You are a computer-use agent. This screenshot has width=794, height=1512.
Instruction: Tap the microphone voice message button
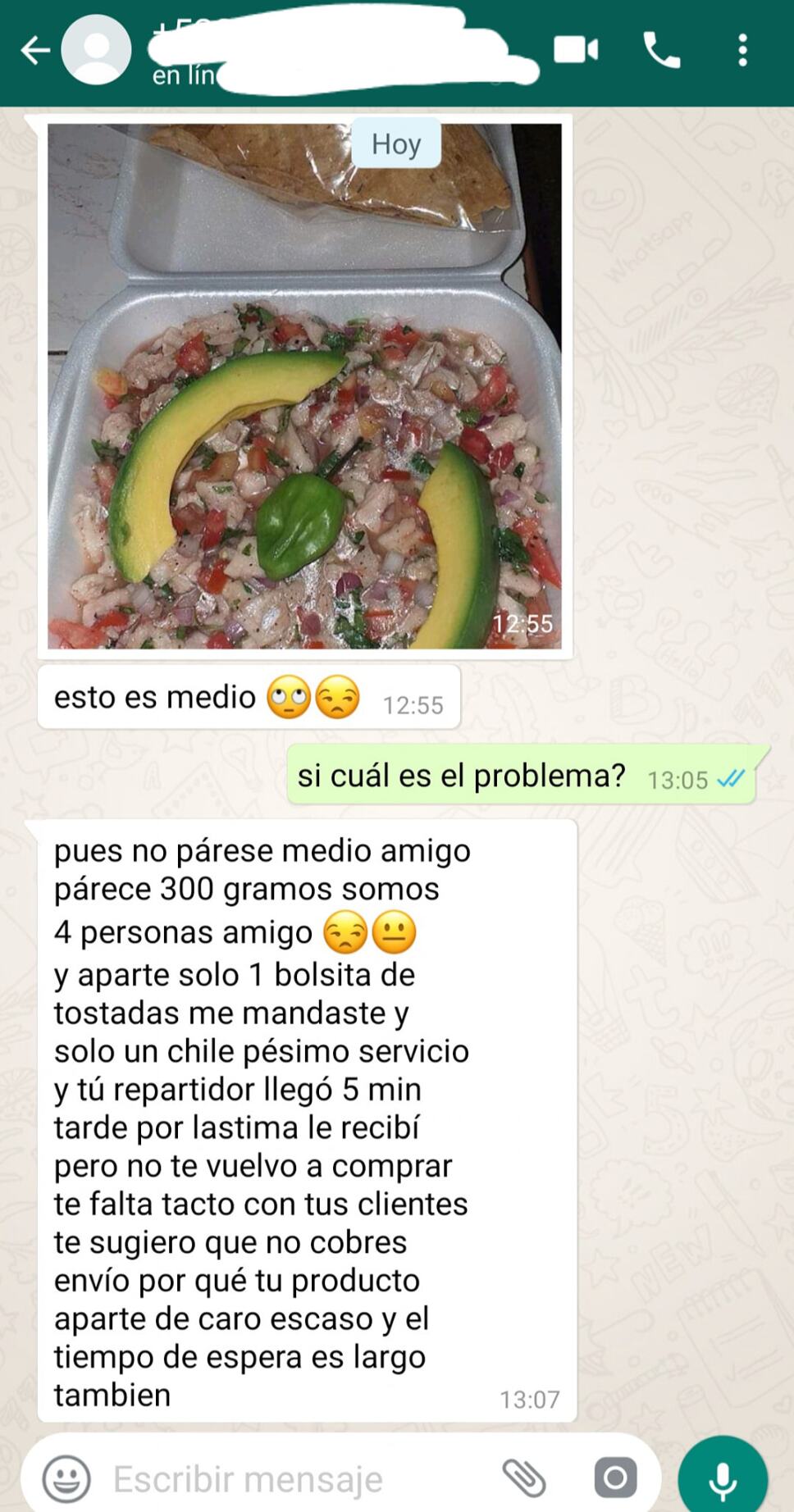[722, 1479]
